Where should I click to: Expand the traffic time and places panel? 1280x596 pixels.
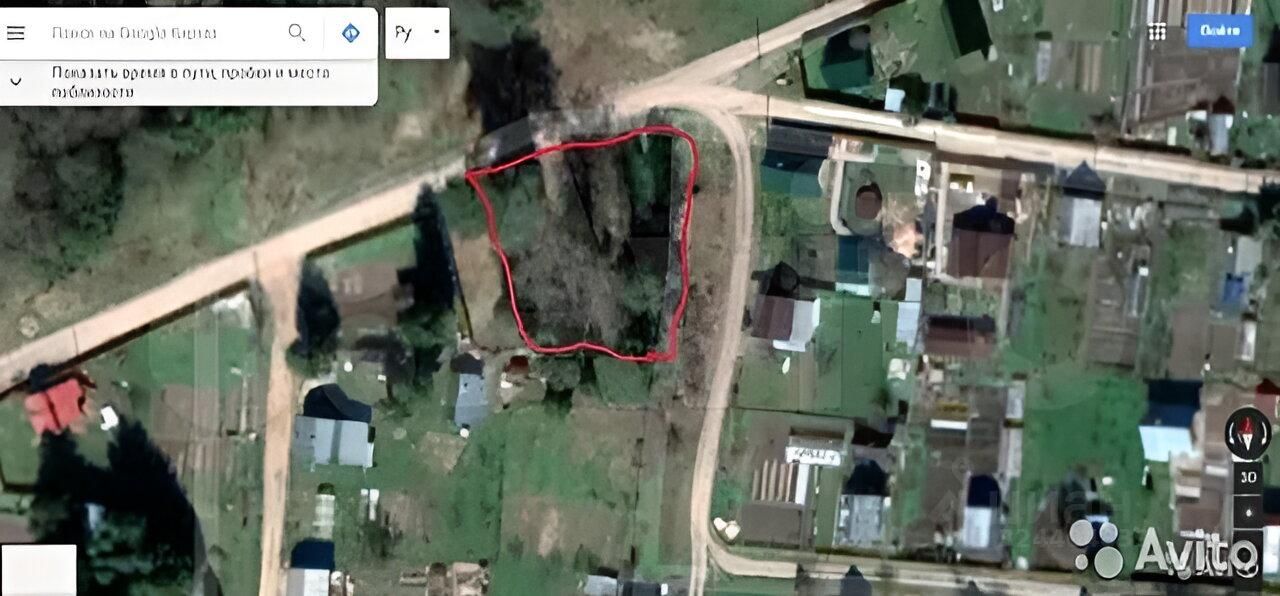[x=17, y=82]
